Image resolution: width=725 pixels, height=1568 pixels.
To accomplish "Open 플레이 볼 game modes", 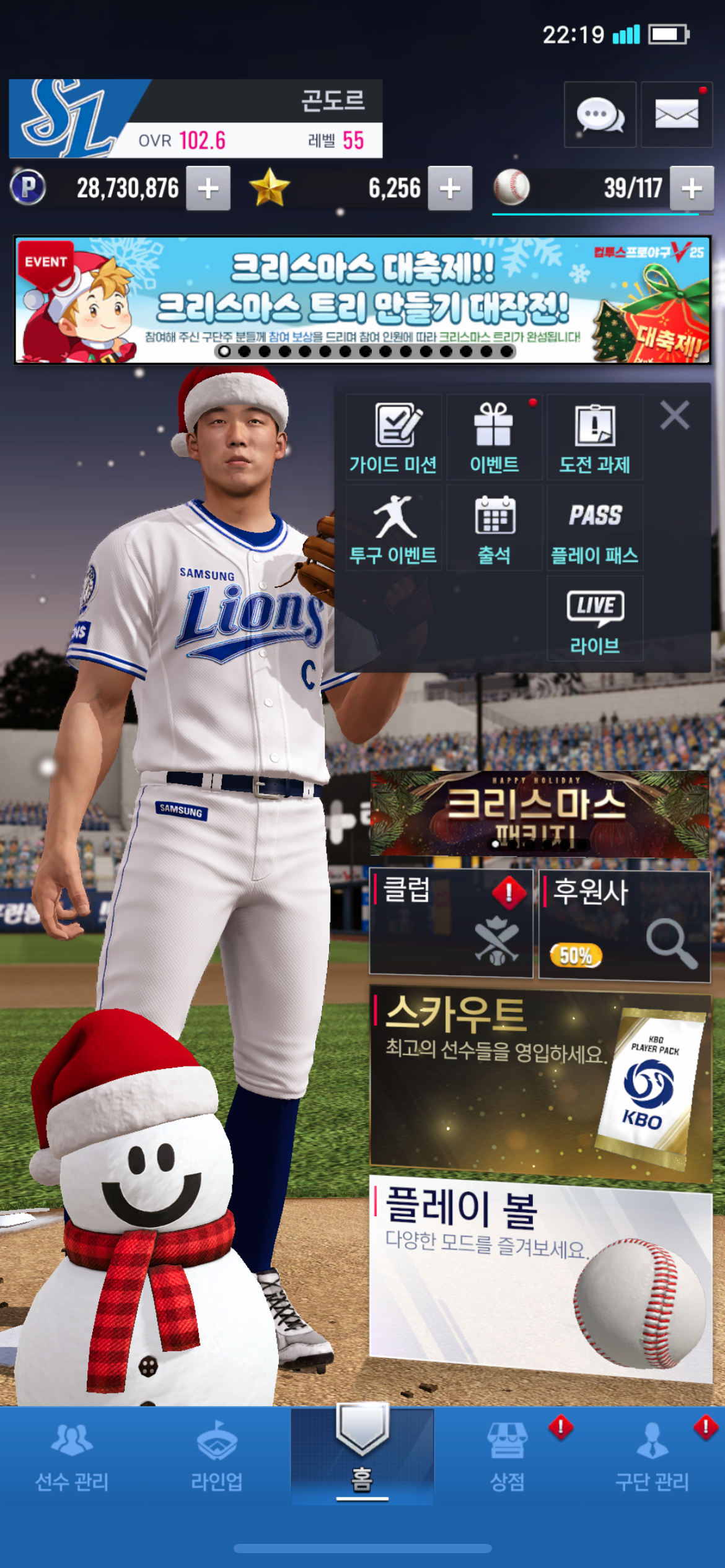I will pyautogui.click(x=539, y=1276).
